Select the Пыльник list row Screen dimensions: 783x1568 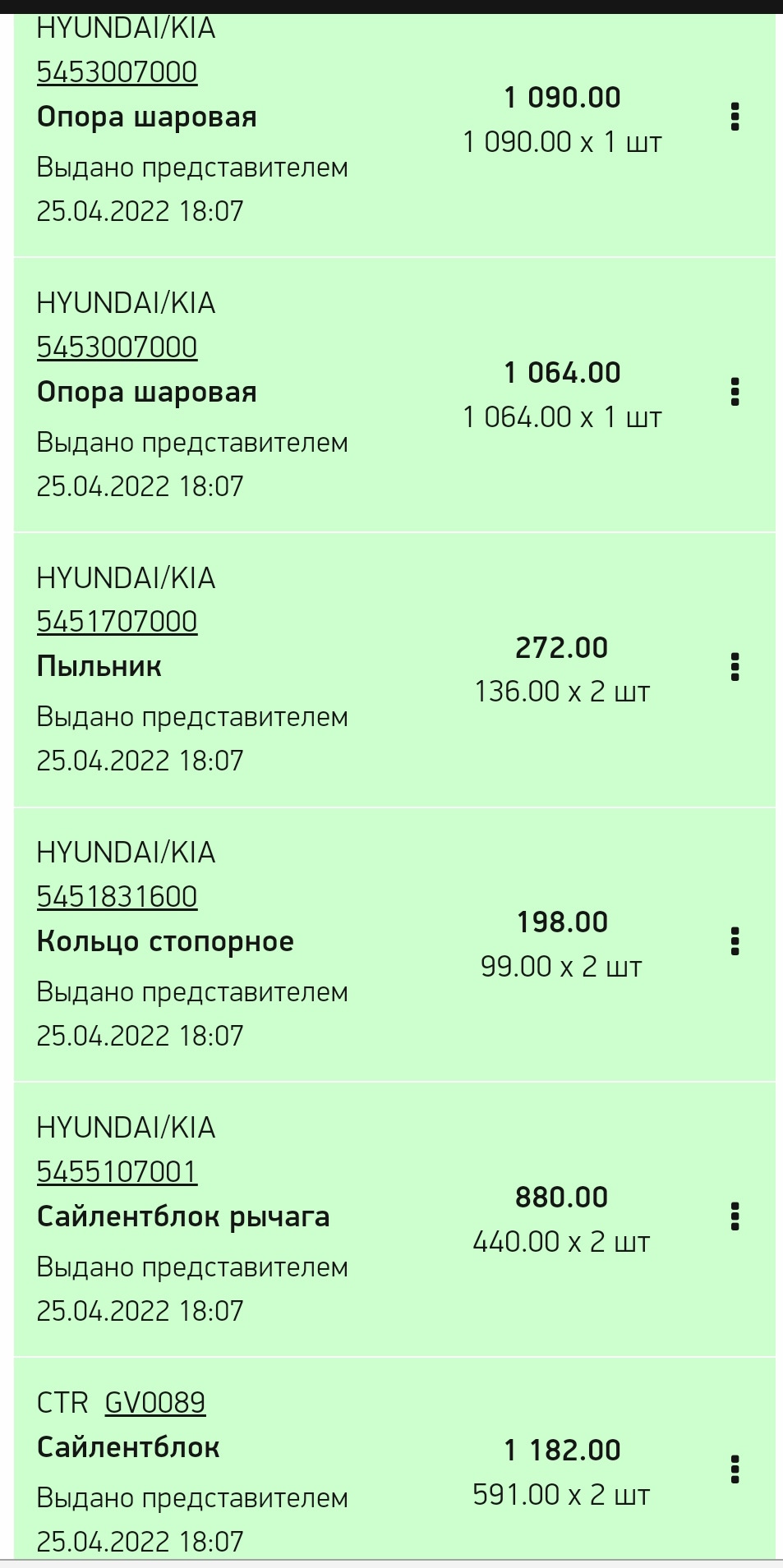(x=329, y=669)
